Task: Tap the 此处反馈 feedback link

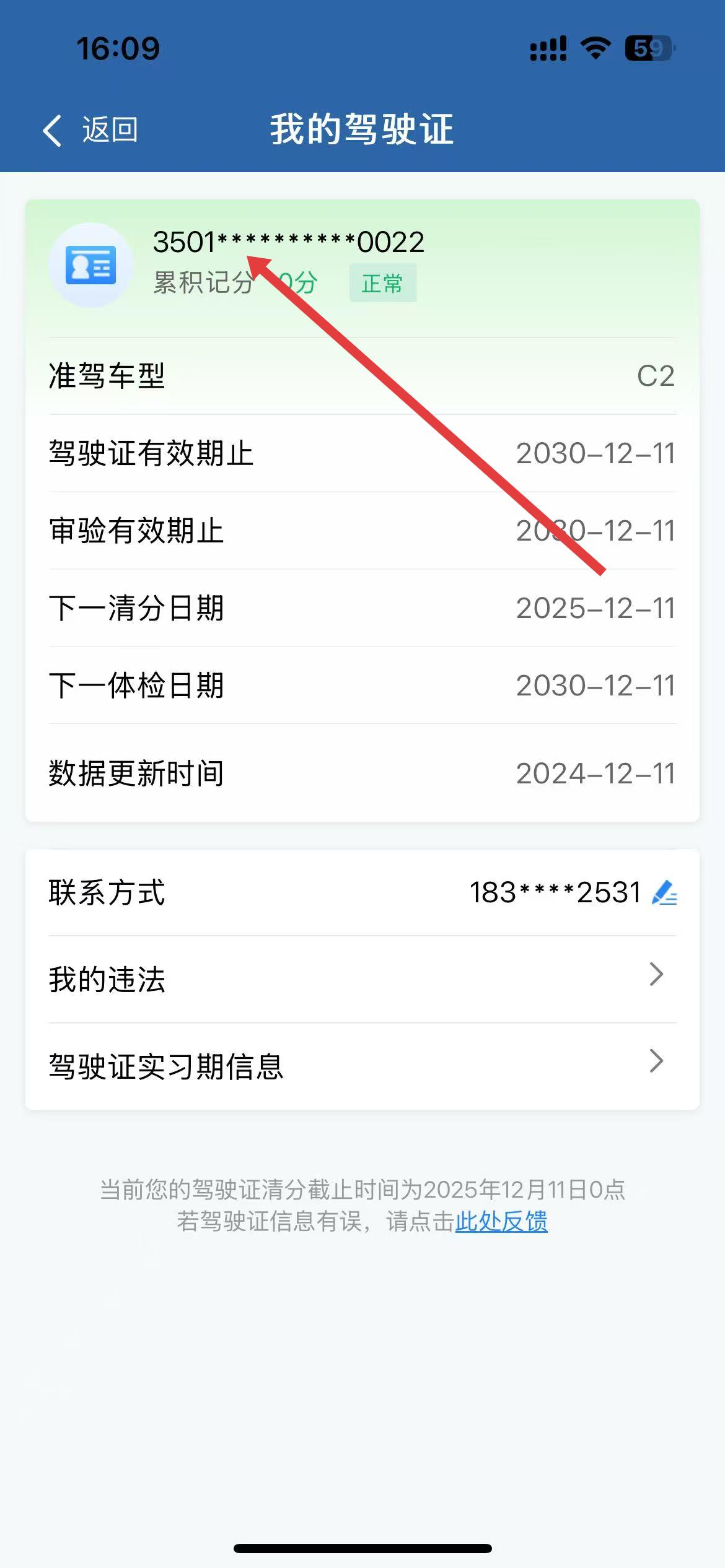Action: point(501,1221)
